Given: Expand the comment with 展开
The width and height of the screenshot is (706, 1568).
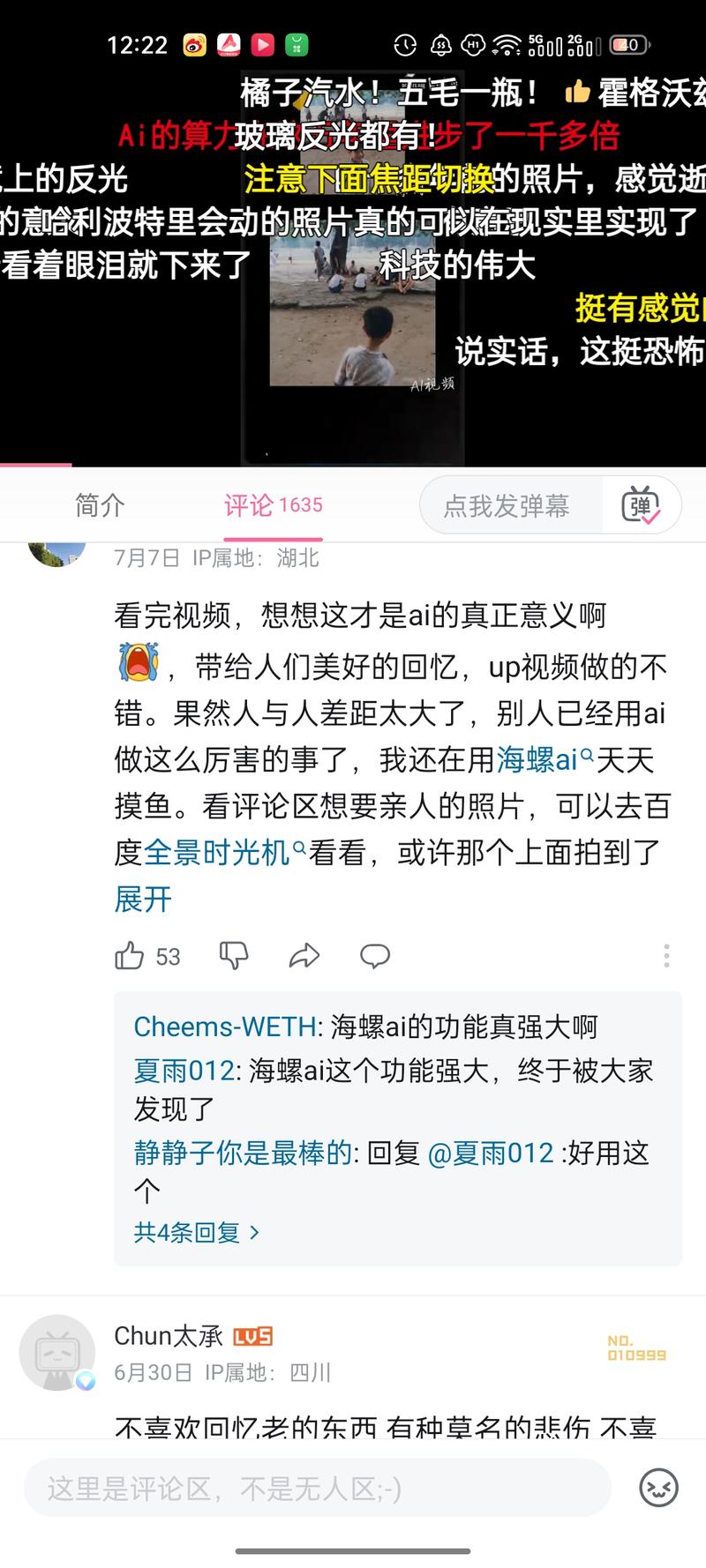Looking at the screenshot, I should [143, 900].
